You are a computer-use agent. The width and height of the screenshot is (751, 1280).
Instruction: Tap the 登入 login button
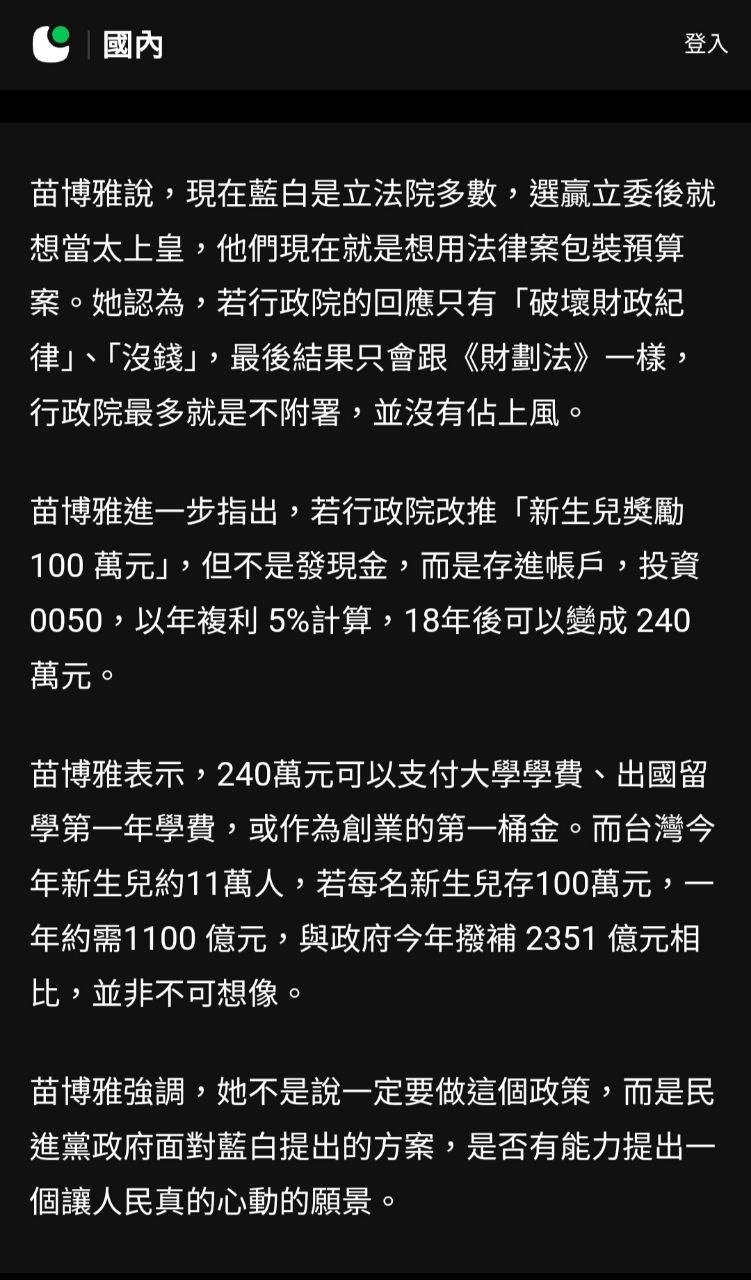tap(705, 44)
